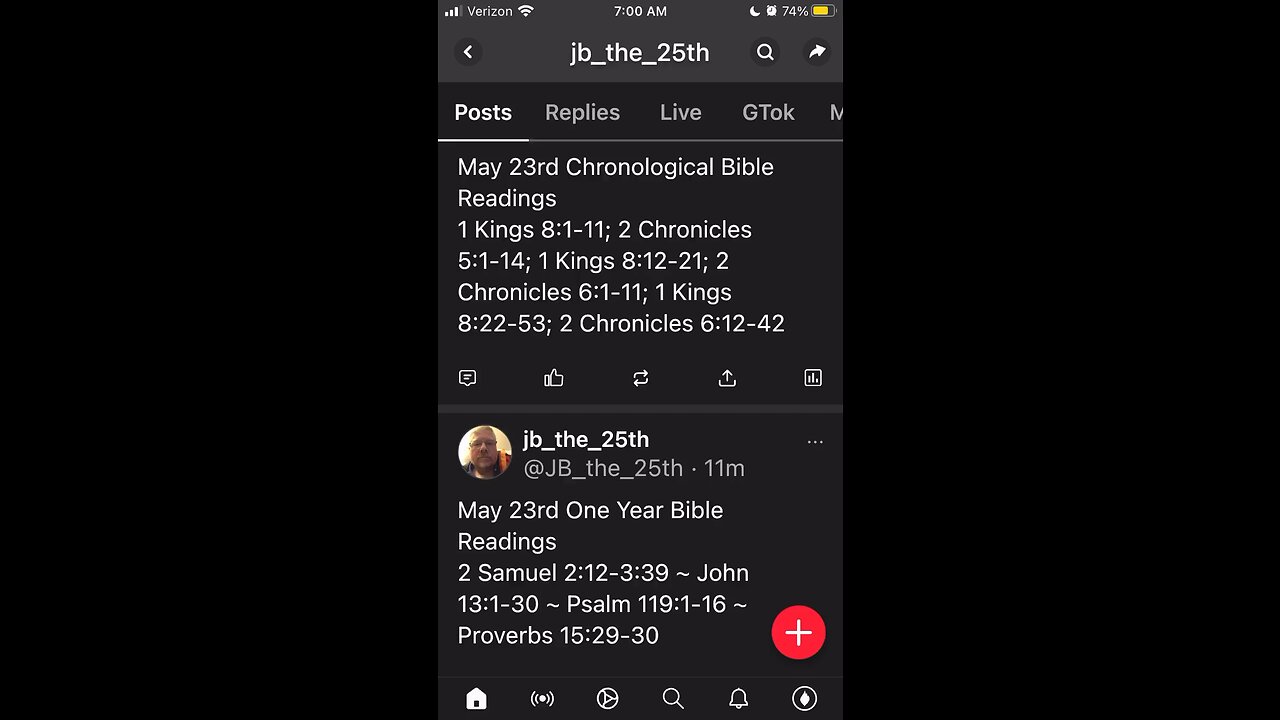Go to the Home feed
Screen dimensions: 1280x720
476,699
